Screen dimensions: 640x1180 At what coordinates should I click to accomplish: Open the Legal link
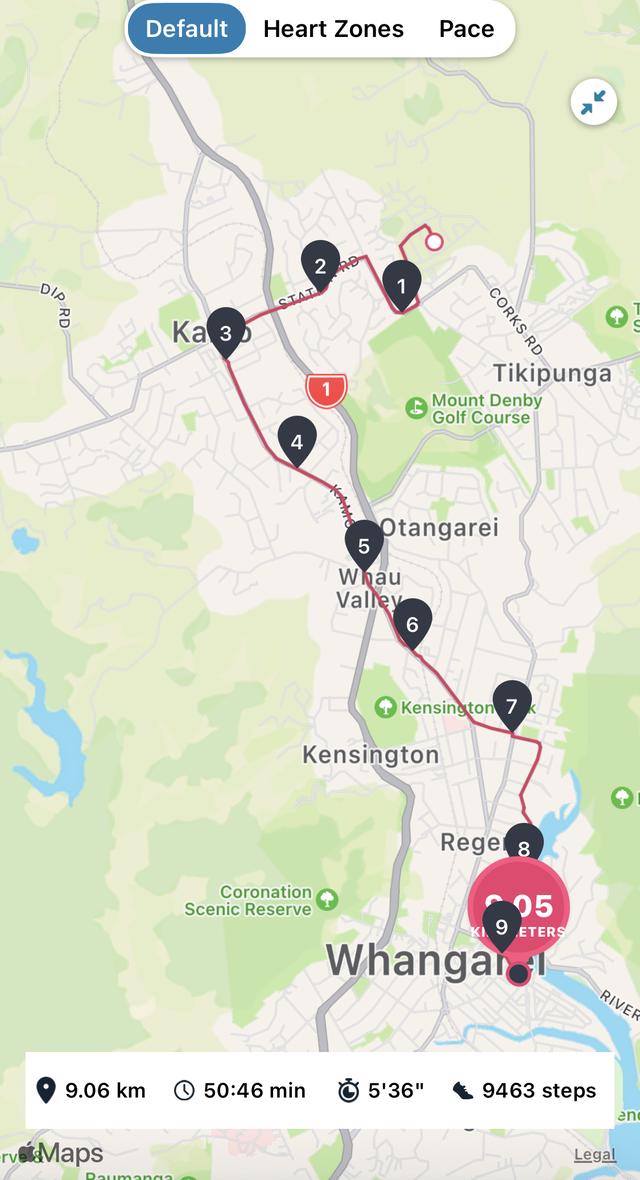(x=594, y=1155)
